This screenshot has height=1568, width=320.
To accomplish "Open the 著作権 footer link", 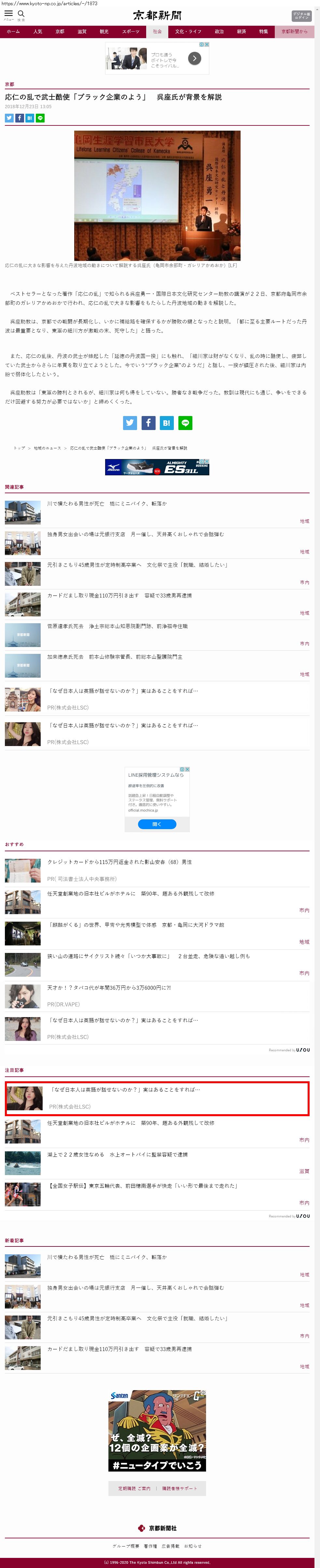I will coord(150,1546).
